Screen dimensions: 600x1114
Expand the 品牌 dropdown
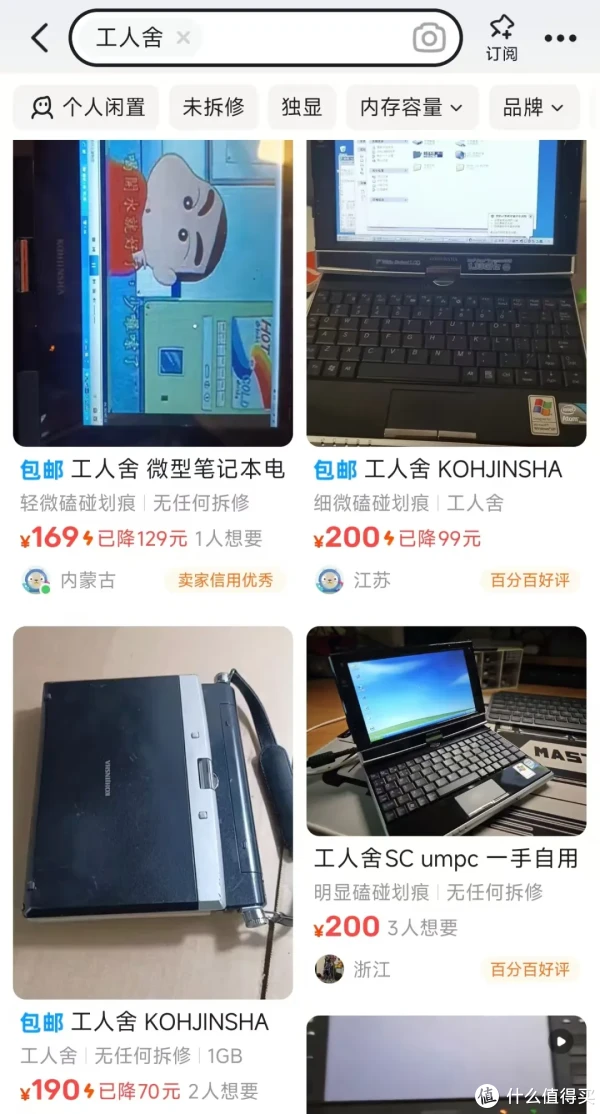pyautogui.click(x=534, y=107)
